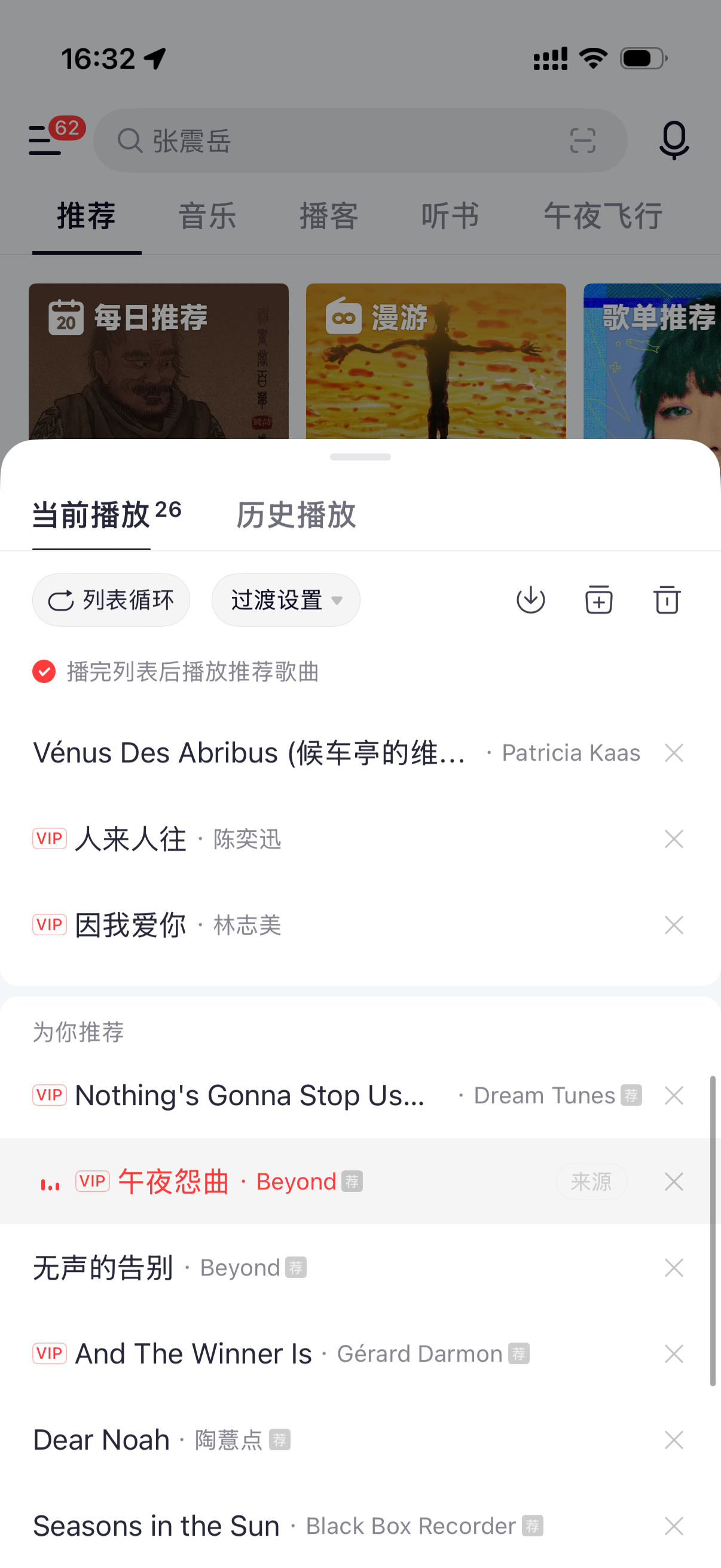Remove Seasons in the Sun from queue
The width and height of the screenshot is (721, 1568).
(674, 1526)
